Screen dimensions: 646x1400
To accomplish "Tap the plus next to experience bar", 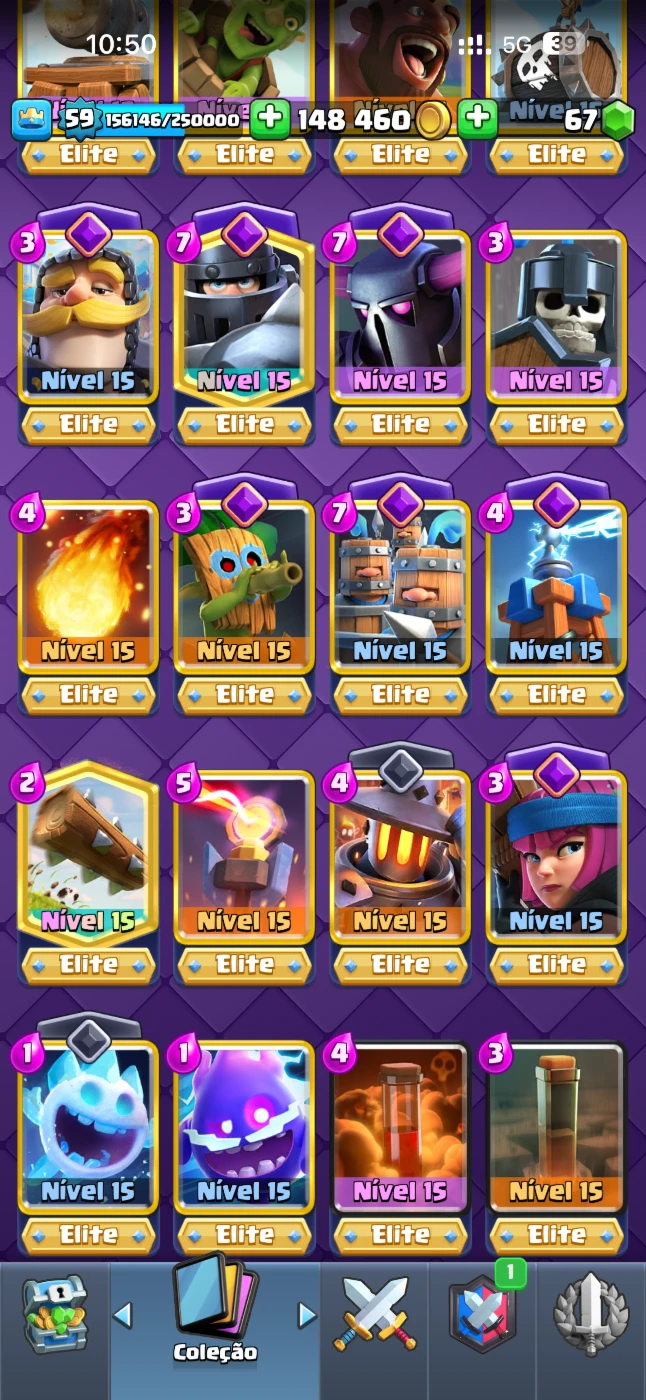I will pos(270,119).
